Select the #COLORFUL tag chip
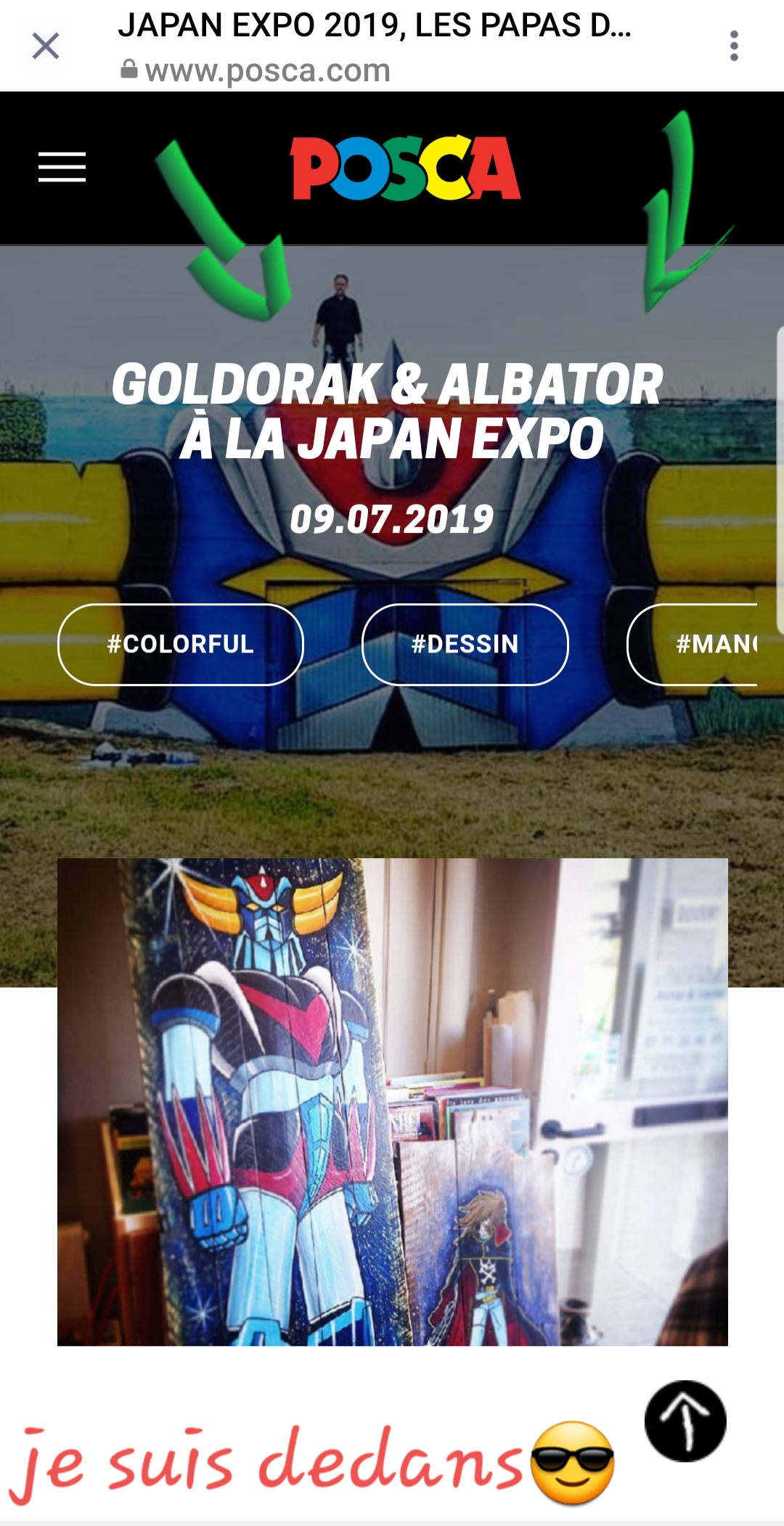This screenshot has width=784, height=1526. 181,644
